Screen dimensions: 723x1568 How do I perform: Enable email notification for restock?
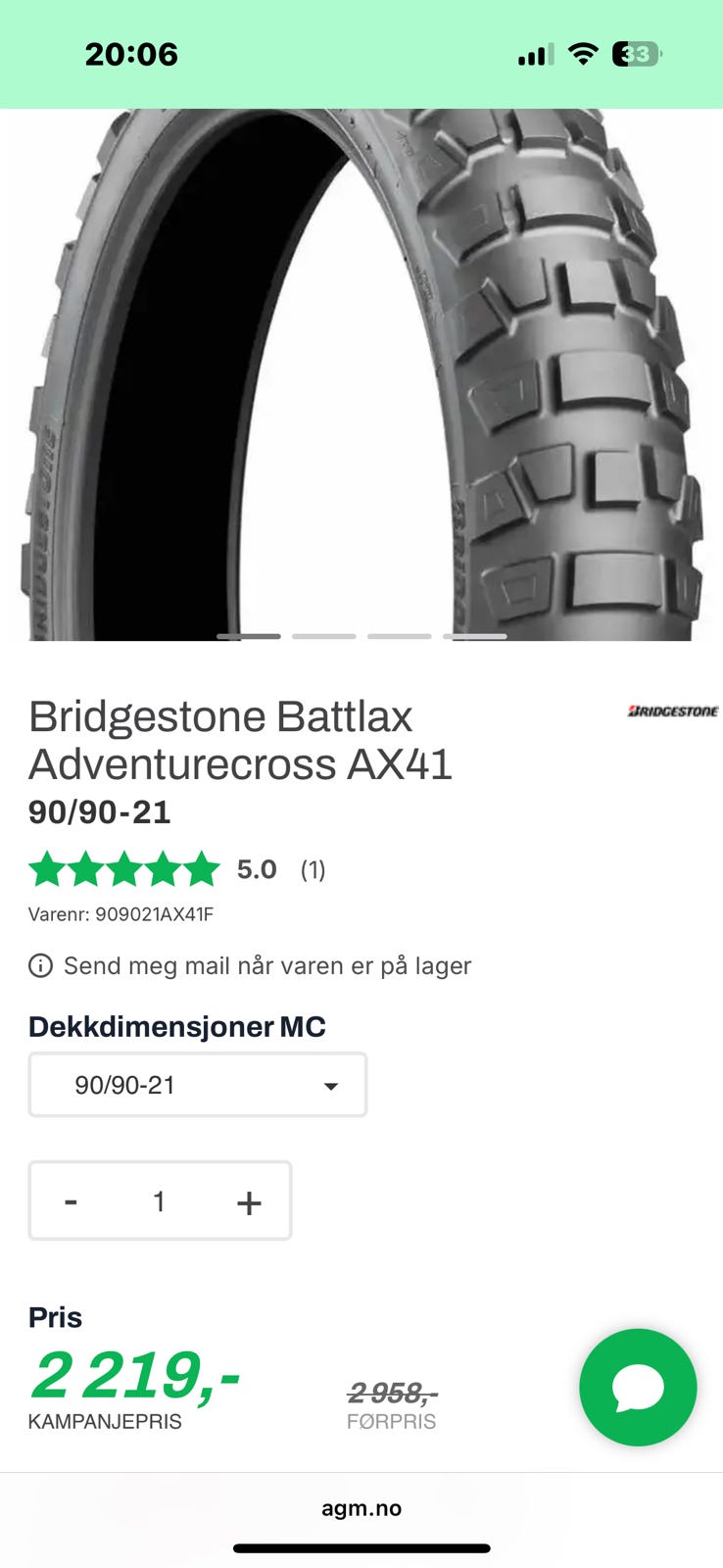[x=266, y=966]
